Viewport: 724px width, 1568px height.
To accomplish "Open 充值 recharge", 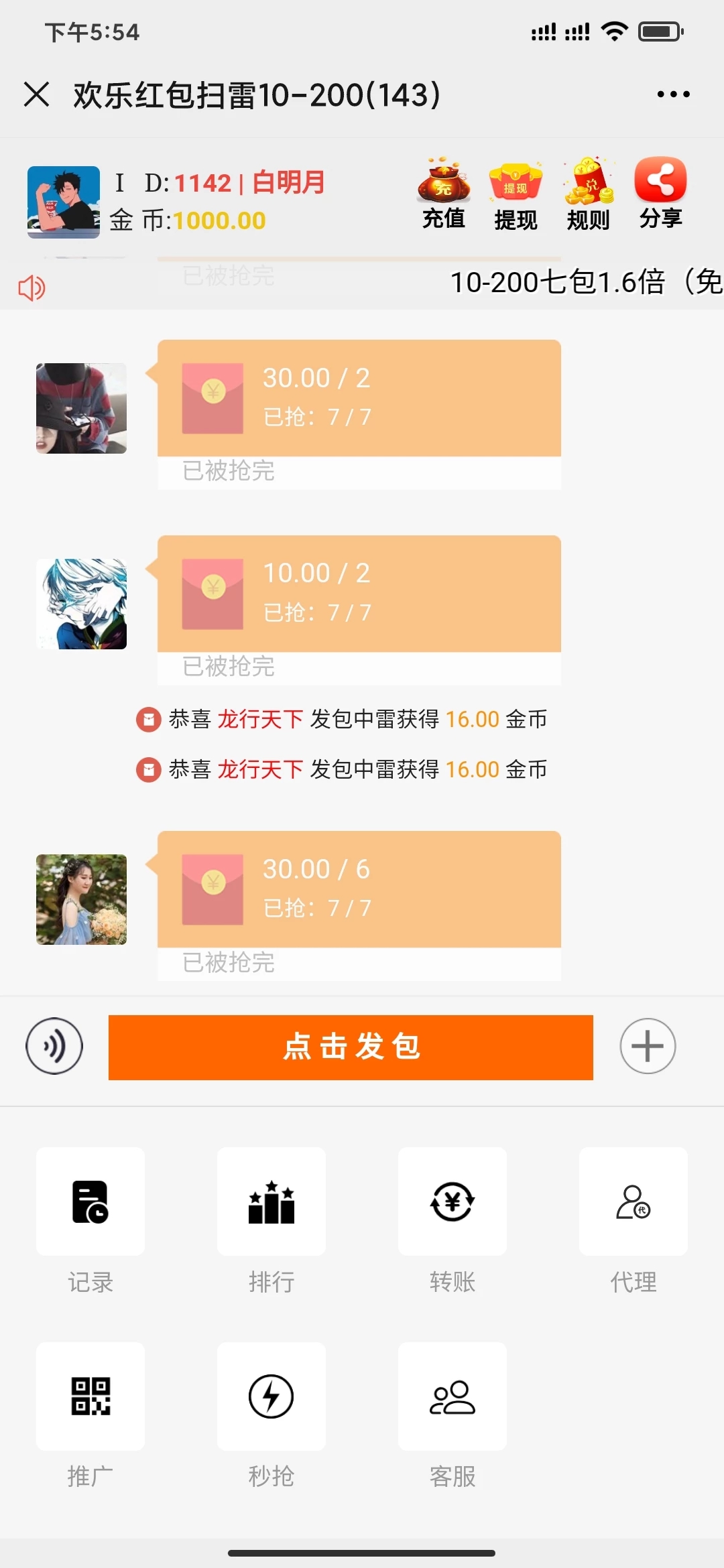I will [x=443, y=193].
